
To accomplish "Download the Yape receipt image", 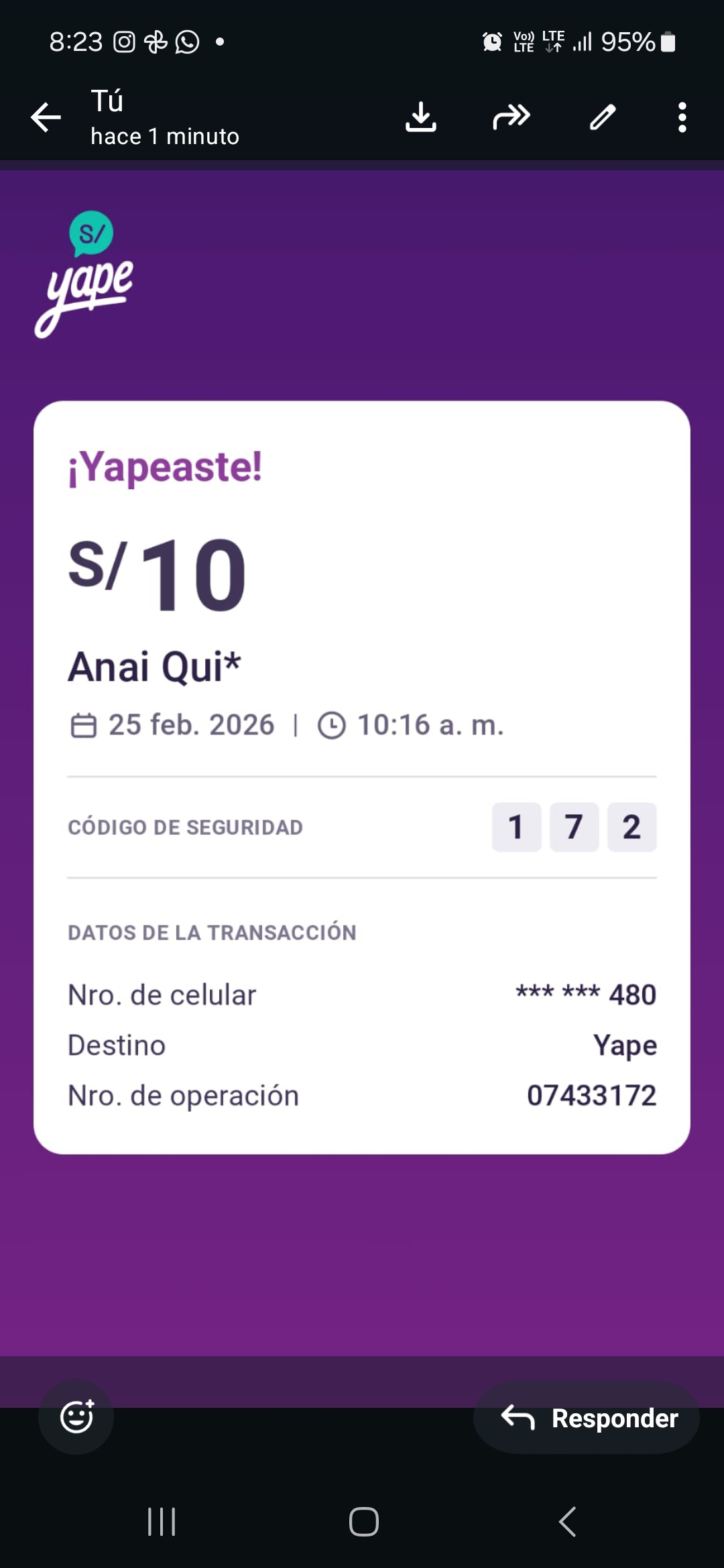I will coord(421,117).
